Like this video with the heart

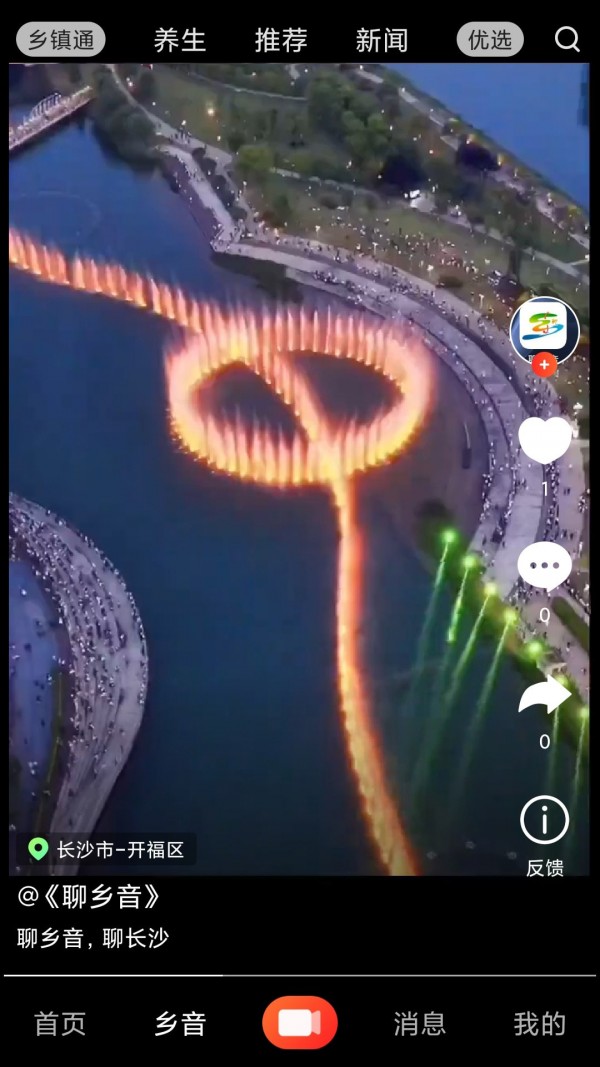pos(545,440)
